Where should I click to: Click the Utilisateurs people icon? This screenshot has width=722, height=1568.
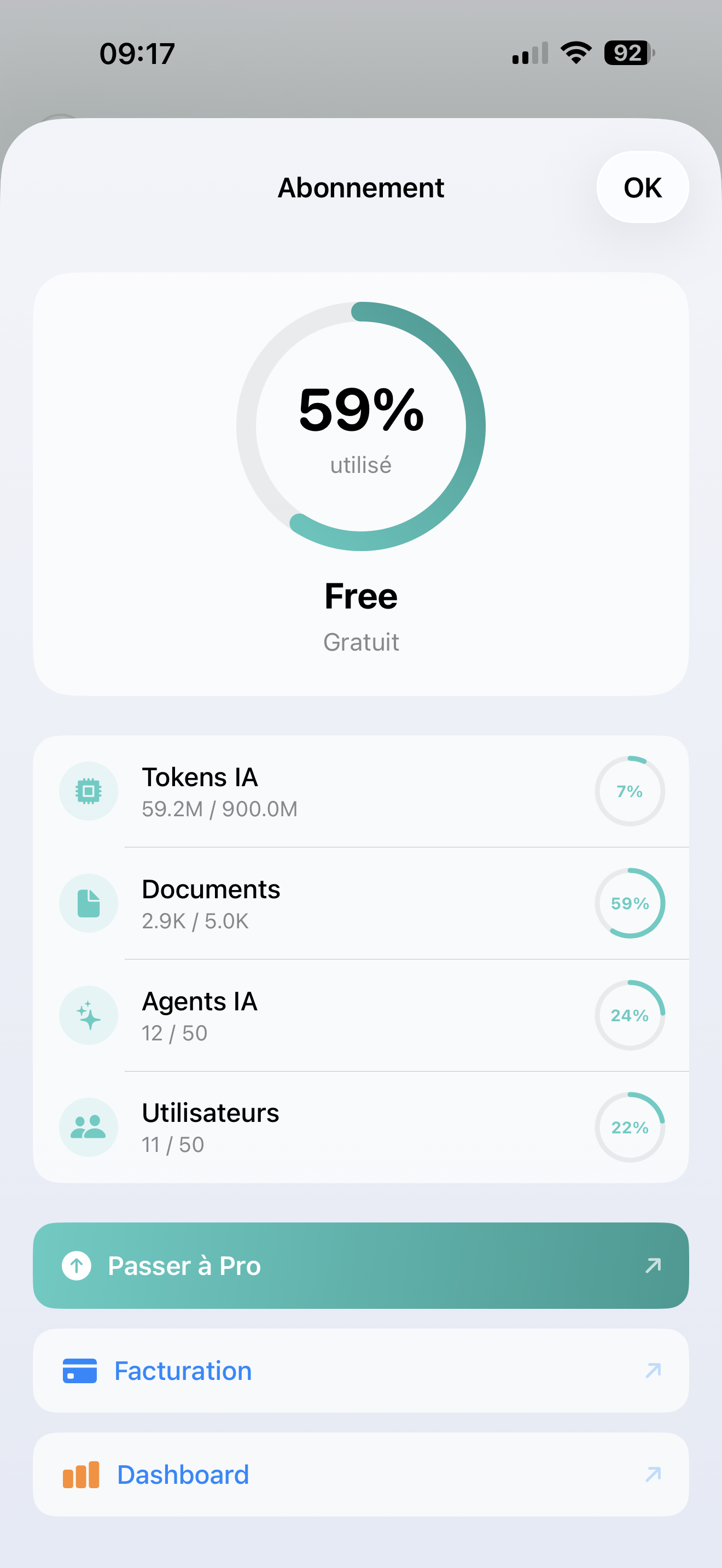tap(88, 1127)
